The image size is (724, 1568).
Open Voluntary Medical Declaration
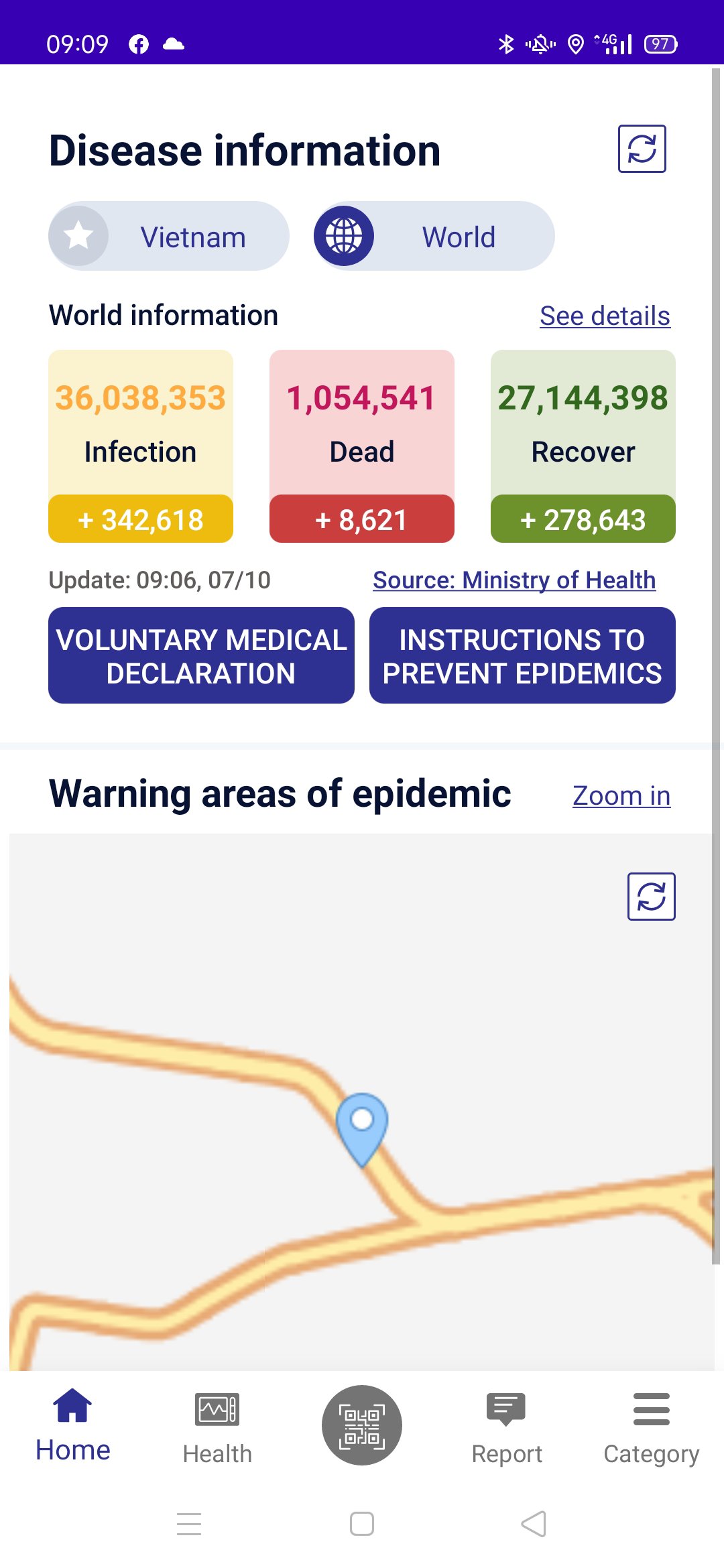201,655
